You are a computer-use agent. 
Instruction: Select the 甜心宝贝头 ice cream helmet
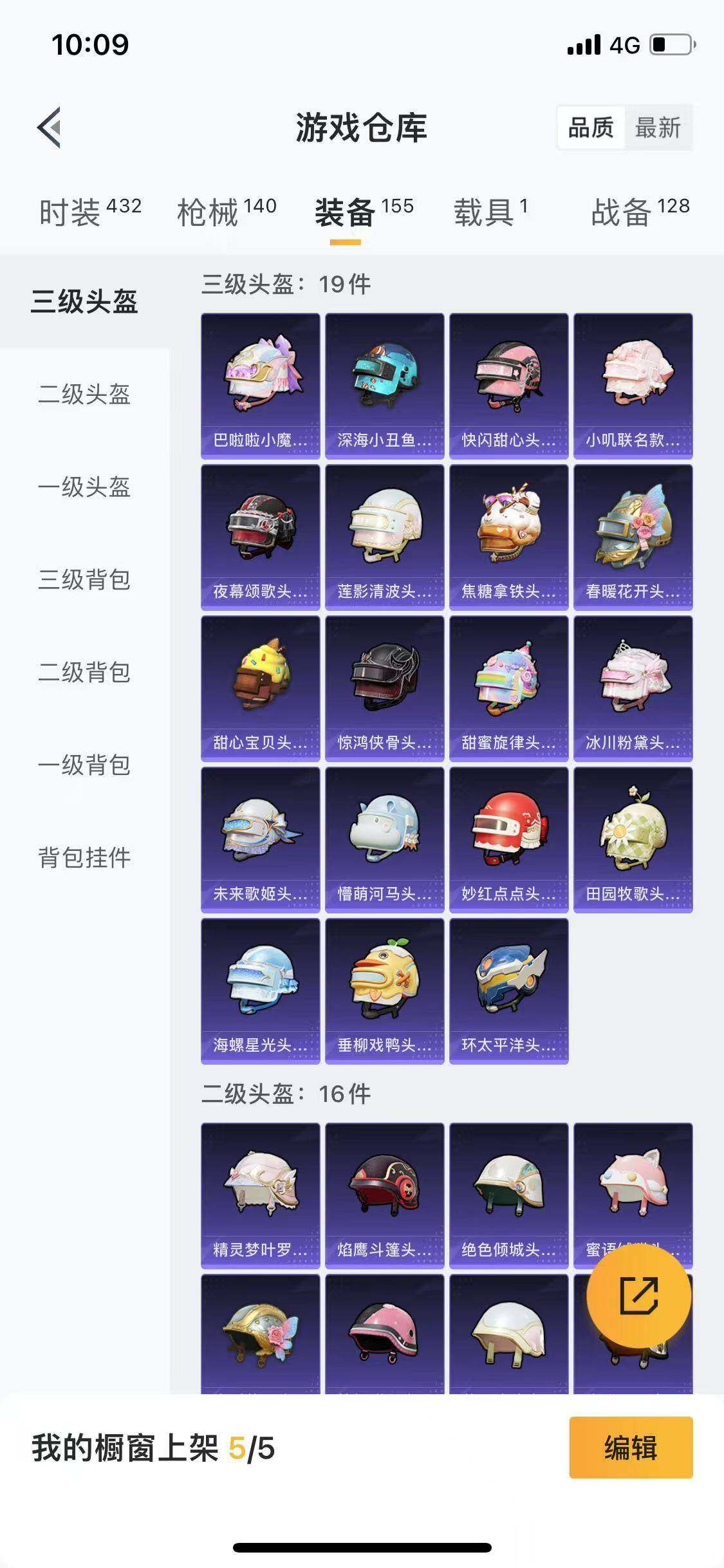coord(260,689)
